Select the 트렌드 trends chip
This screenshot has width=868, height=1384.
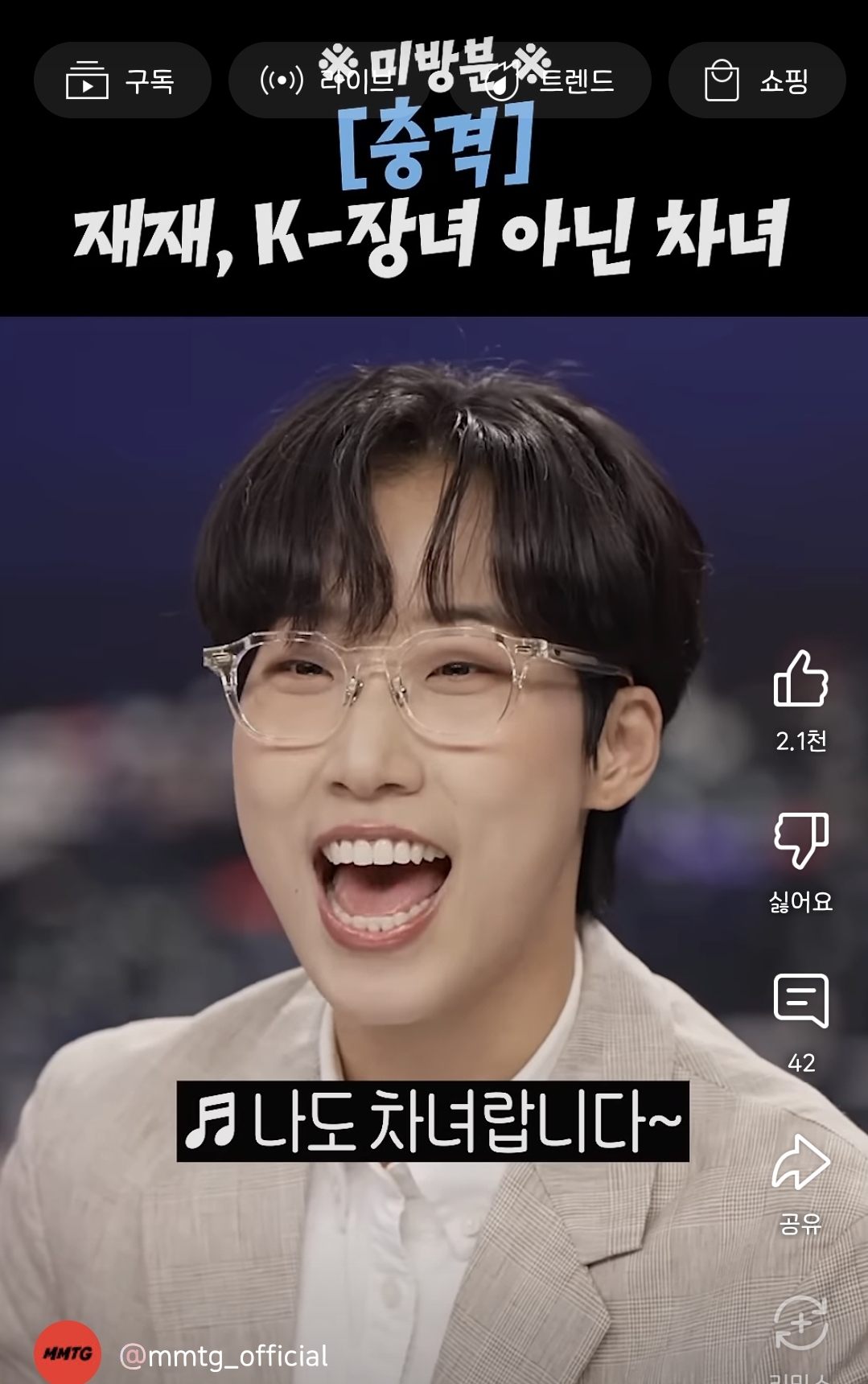tap(549, 80)
